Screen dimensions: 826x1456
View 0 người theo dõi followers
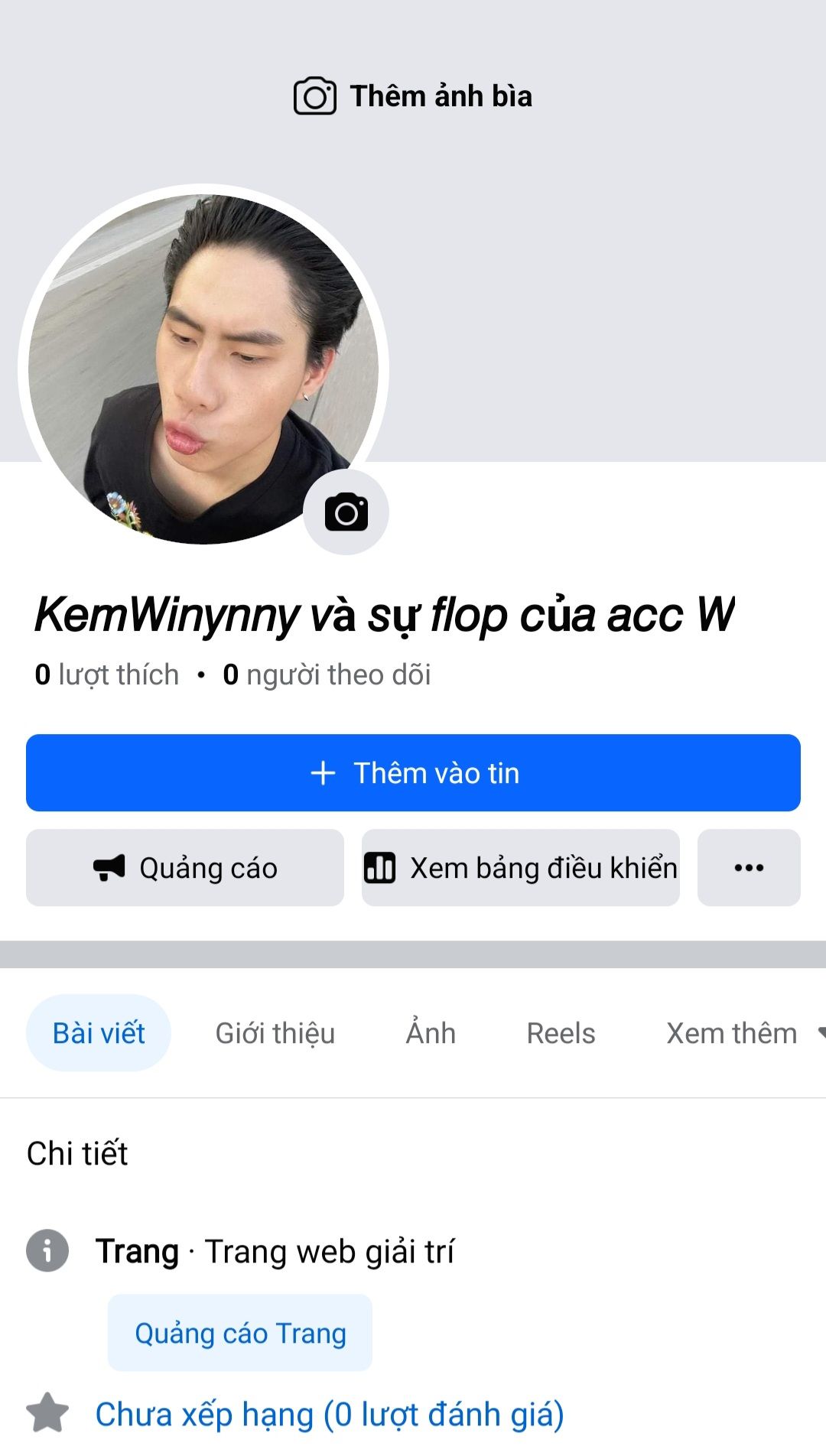pos(327,675)
